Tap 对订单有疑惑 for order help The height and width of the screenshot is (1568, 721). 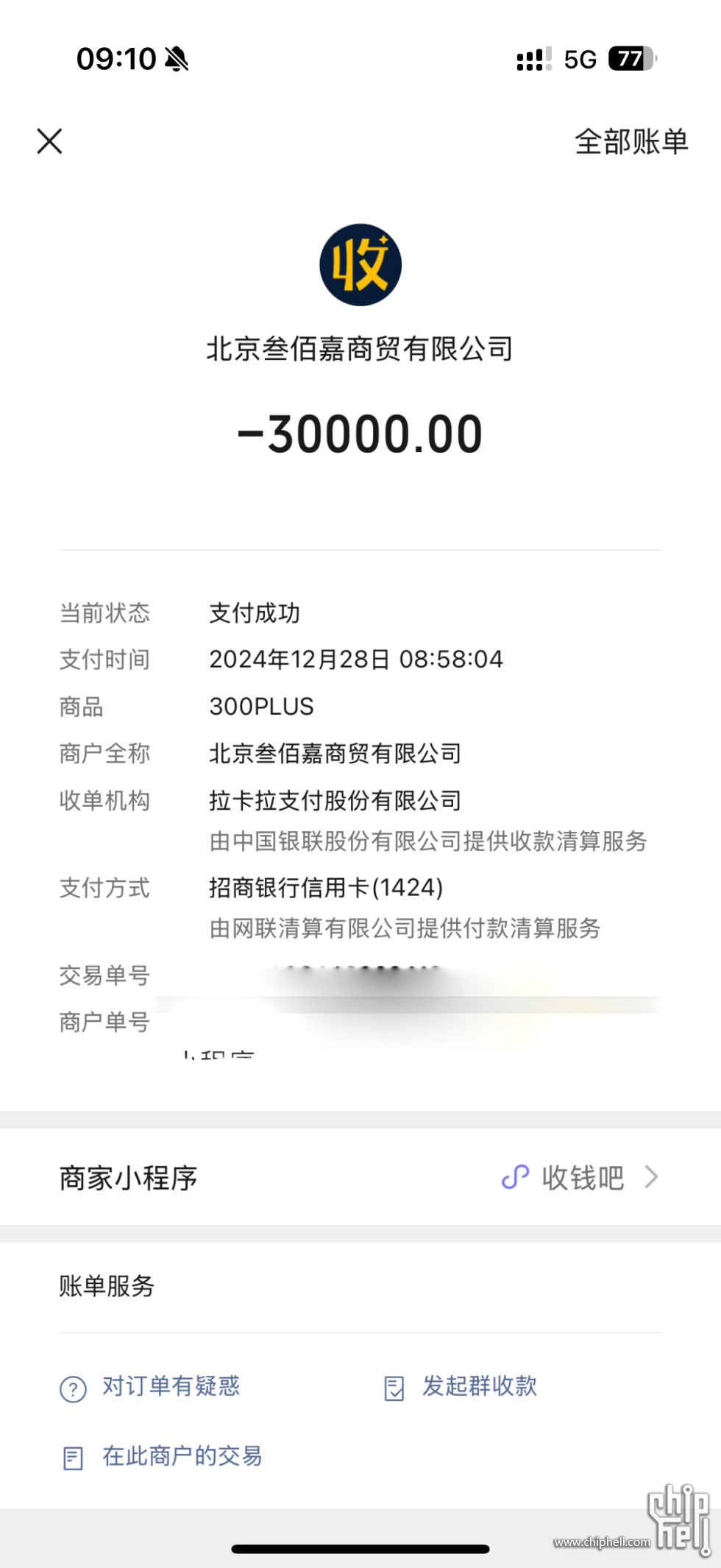pyautogui.click(x=150, y=1387)
